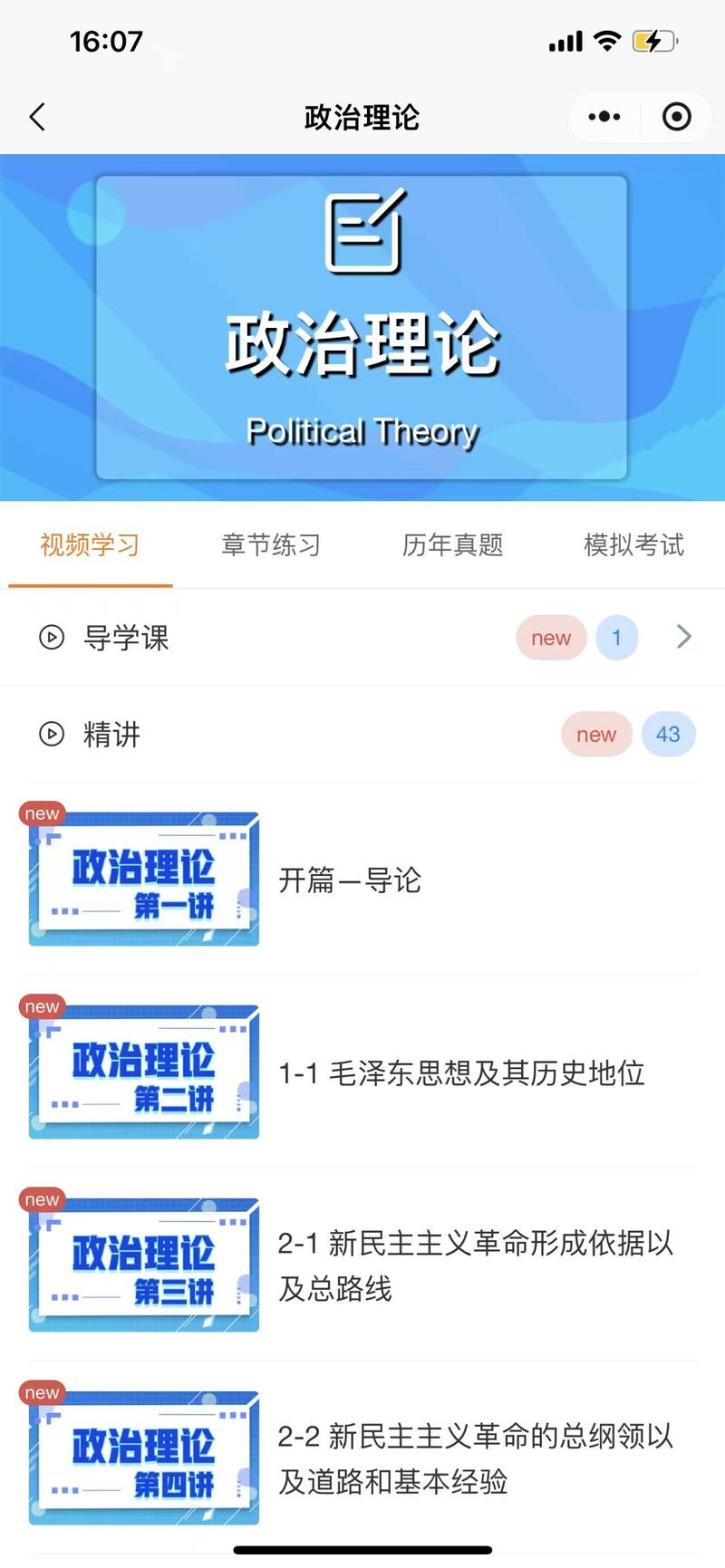This screenshot has height=1568, width=725.
Task: Switch to the 视频学习 tab
Action: tap(90, 545)
